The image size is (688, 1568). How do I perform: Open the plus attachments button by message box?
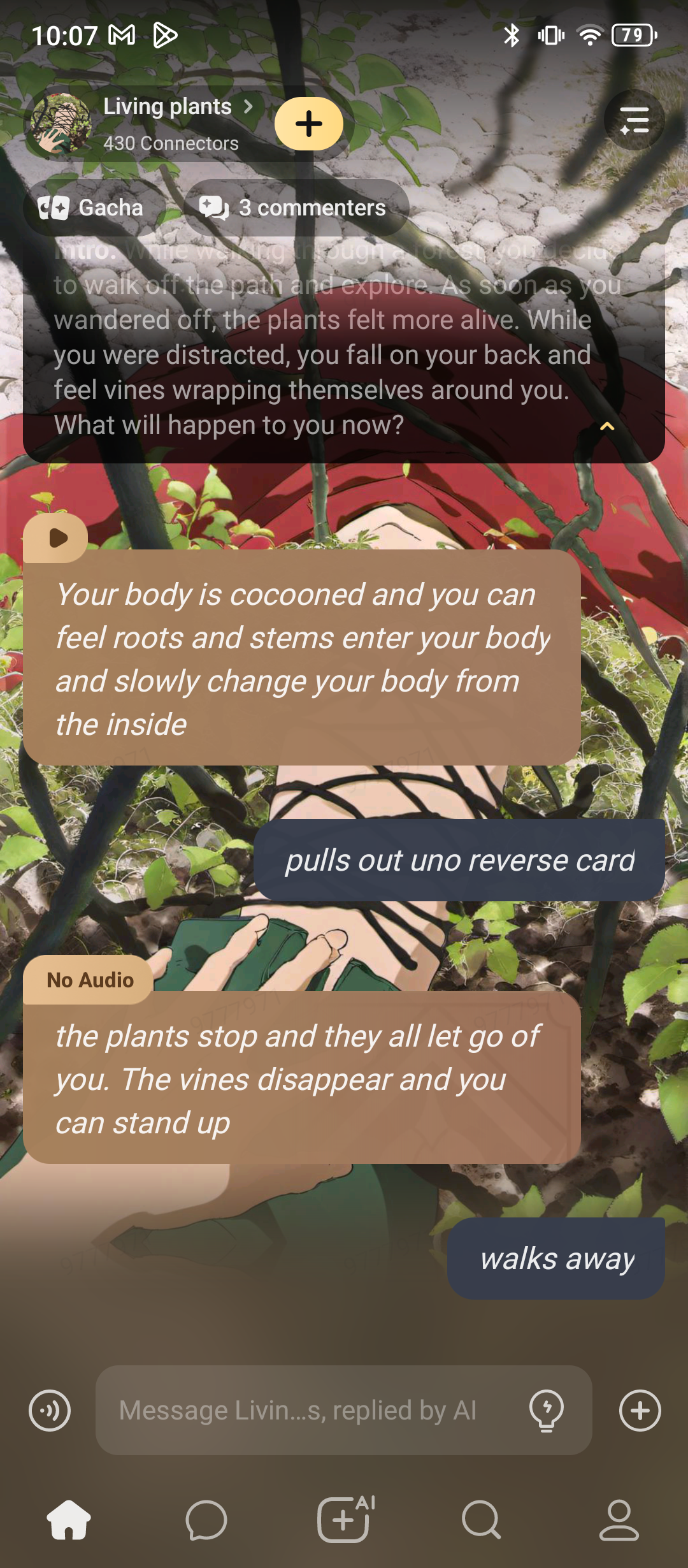pos(640,1411)
